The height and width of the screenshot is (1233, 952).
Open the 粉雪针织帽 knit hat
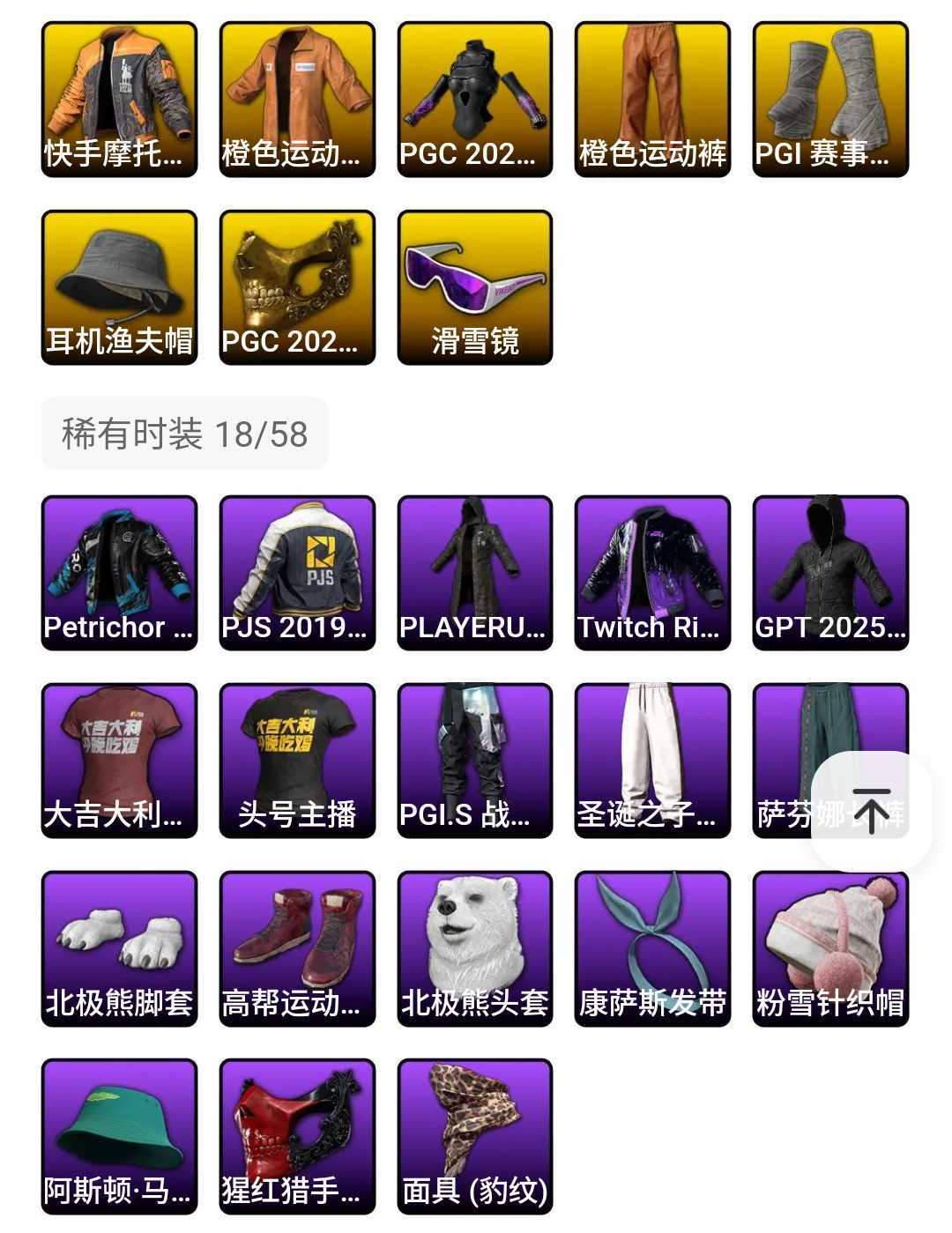[830, 948]
